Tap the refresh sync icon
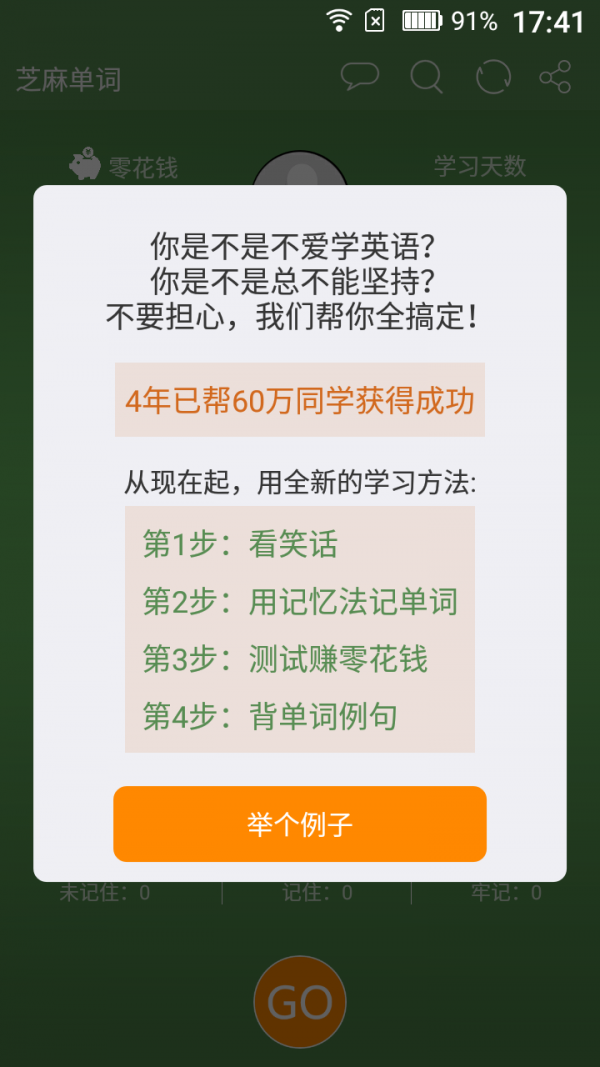600x1067 pixels. (x=493, y=77)
